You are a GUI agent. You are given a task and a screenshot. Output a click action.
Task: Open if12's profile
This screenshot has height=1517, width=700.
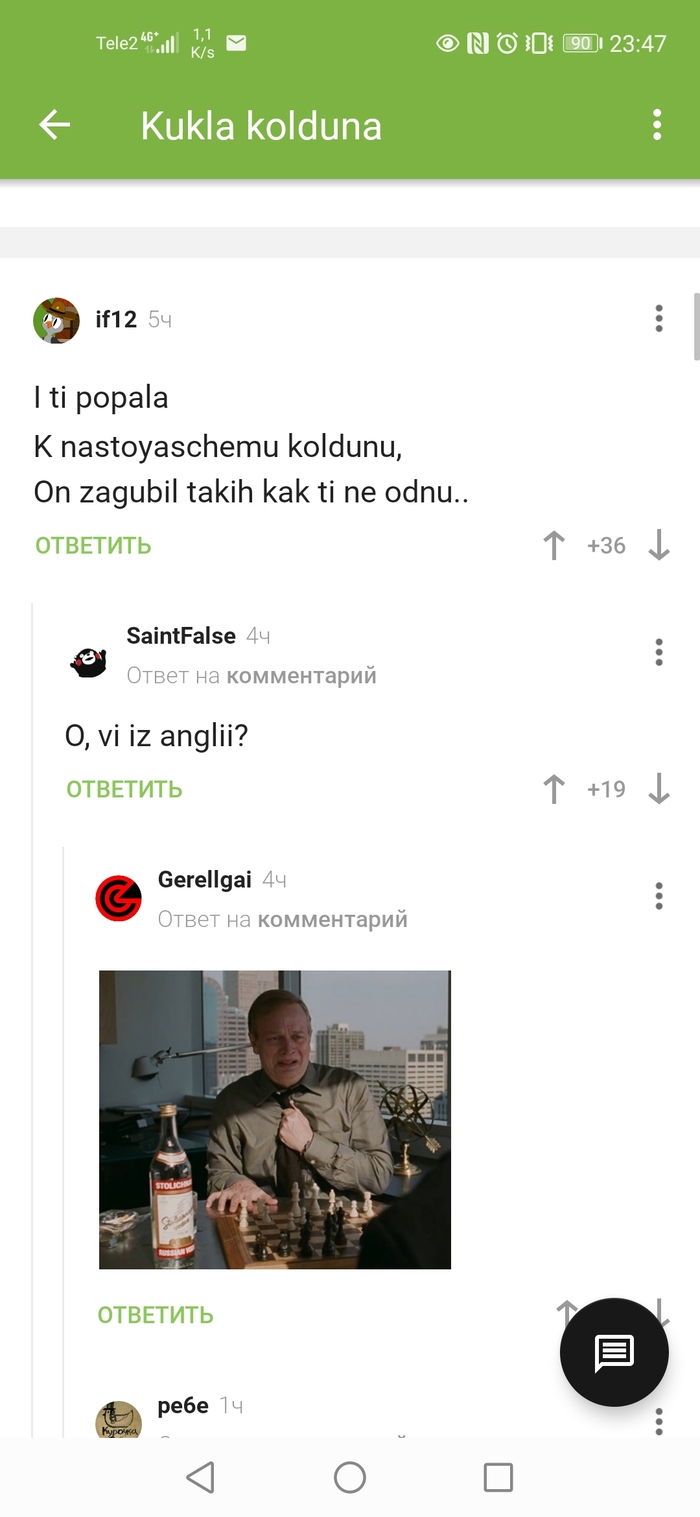coord(115,320)
